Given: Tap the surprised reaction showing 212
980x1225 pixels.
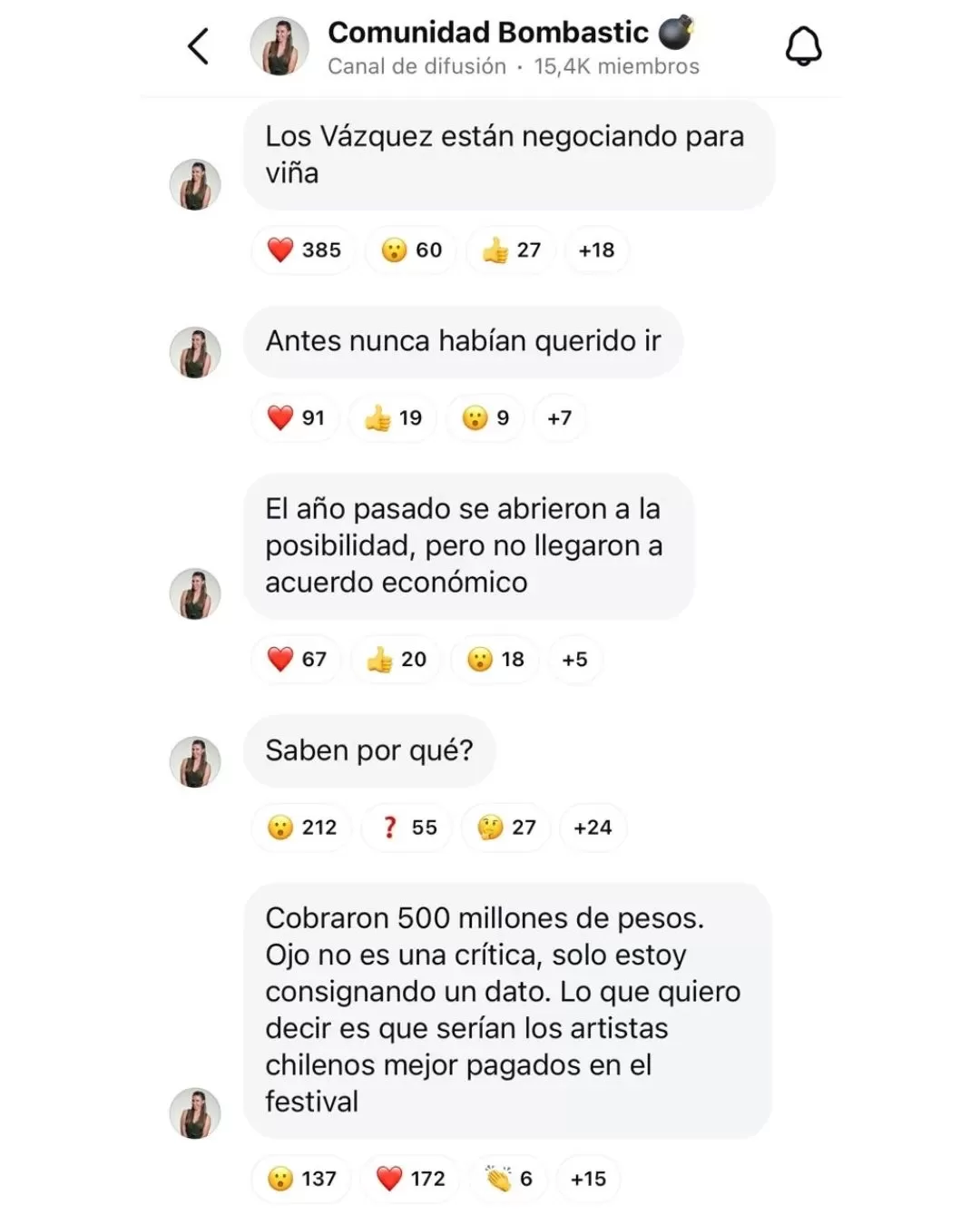Looking at the screenshot, I should click(x=301, y=828).
